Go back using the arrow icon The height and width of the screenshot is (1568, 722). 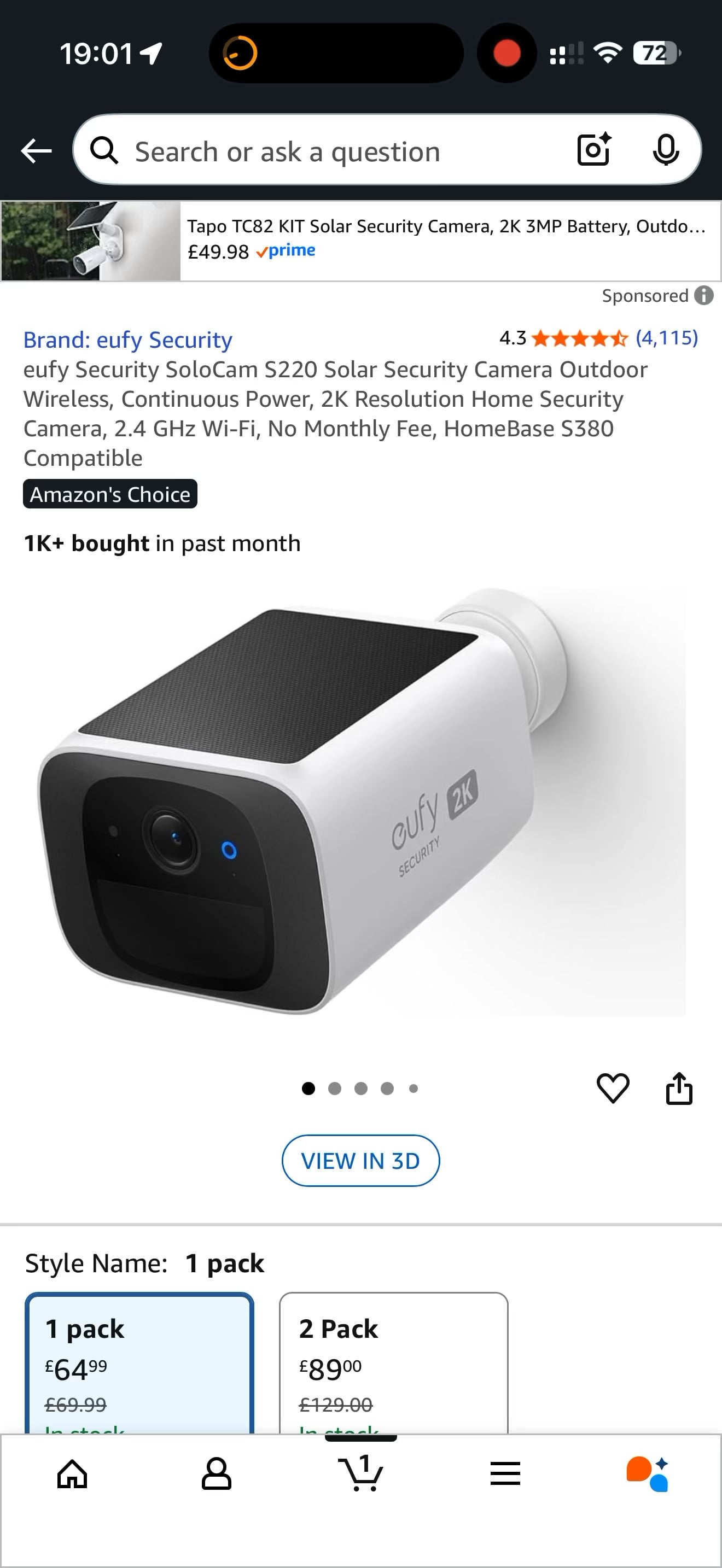[36, 150]
